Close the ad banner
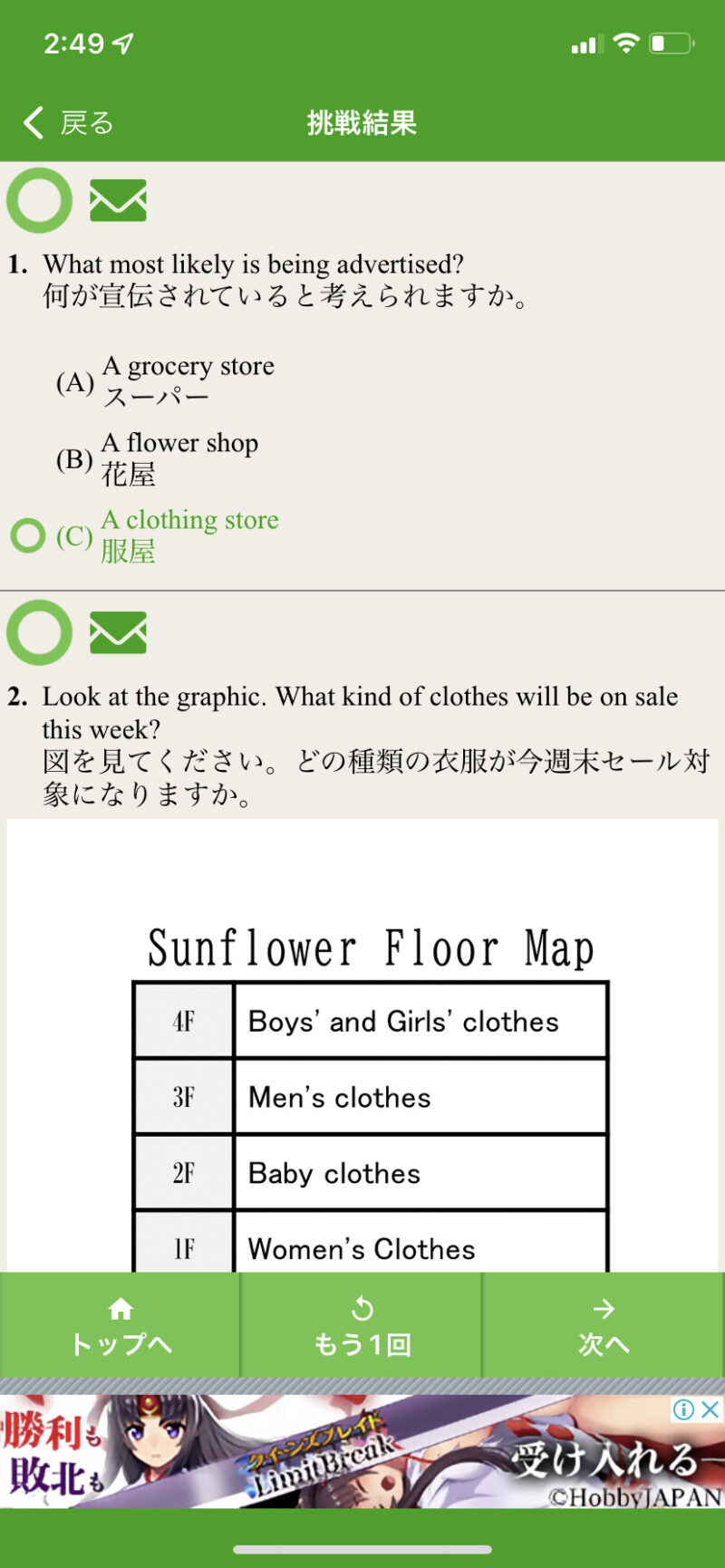The width and height of the screenshot is (725, 1568). pyautogui.click(x=710, y=1409)
